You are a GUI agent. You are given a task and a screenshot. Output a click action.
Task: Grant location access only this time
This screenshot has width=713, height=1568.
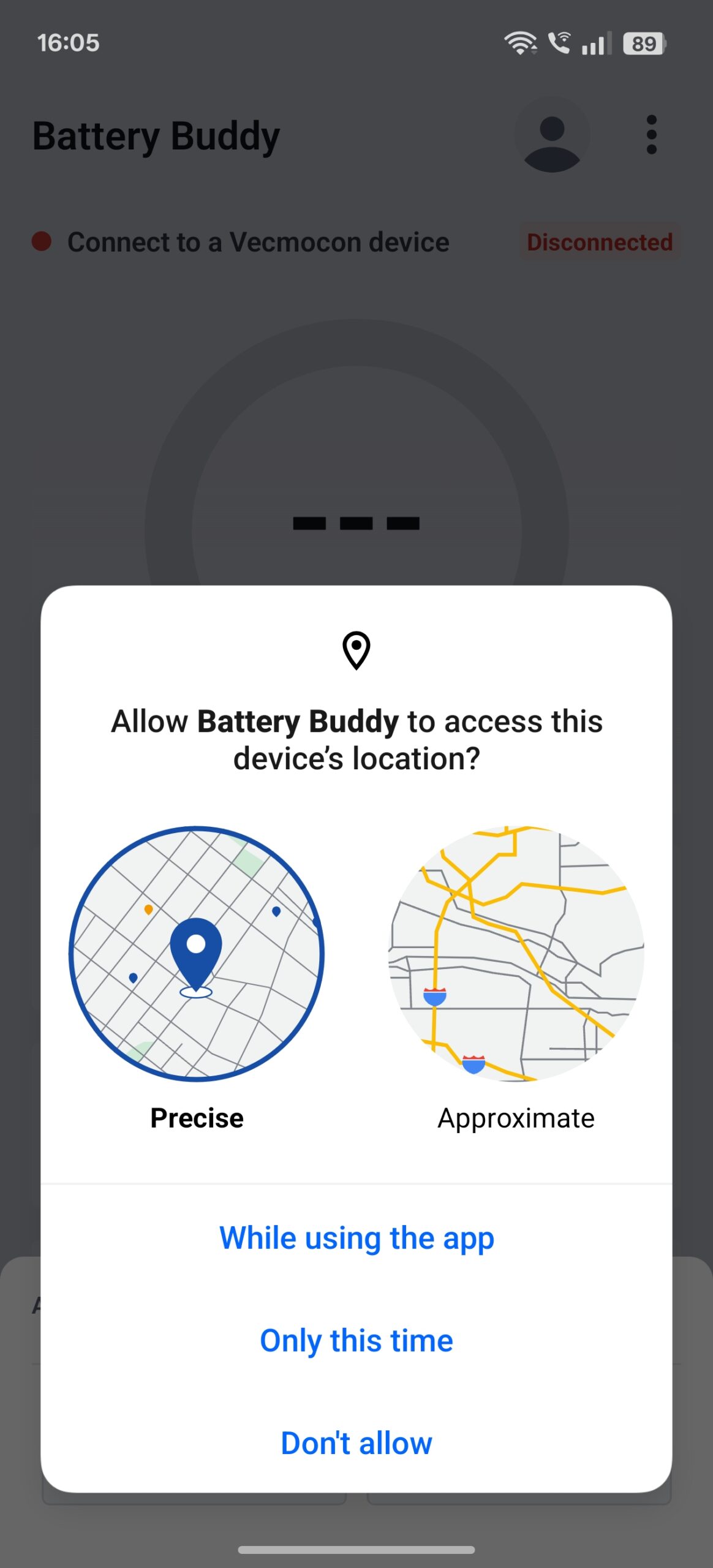tap(356, 1341)
